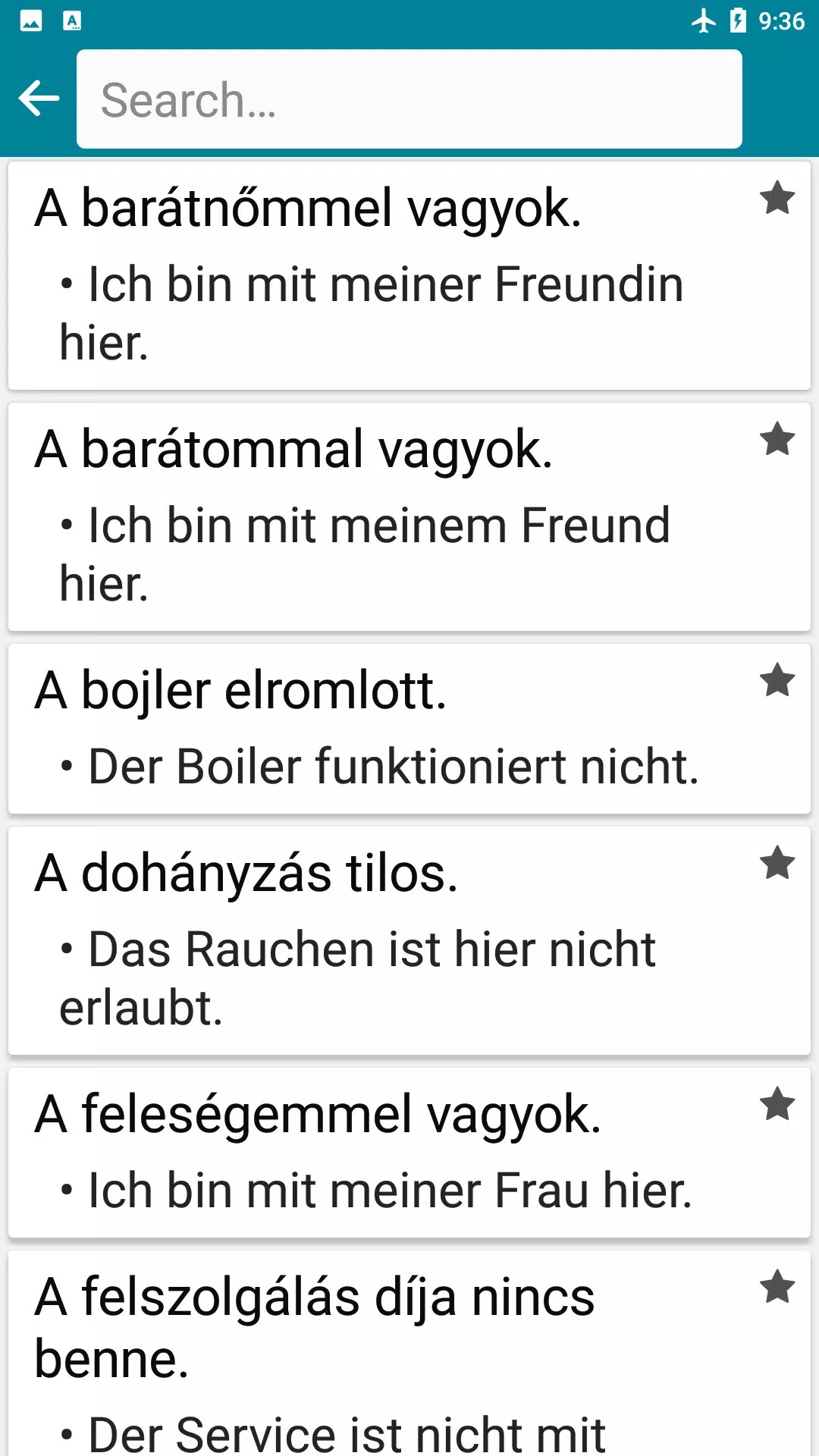
Task: Open the "A bojler elromlott." card
Action: [379, 730]
